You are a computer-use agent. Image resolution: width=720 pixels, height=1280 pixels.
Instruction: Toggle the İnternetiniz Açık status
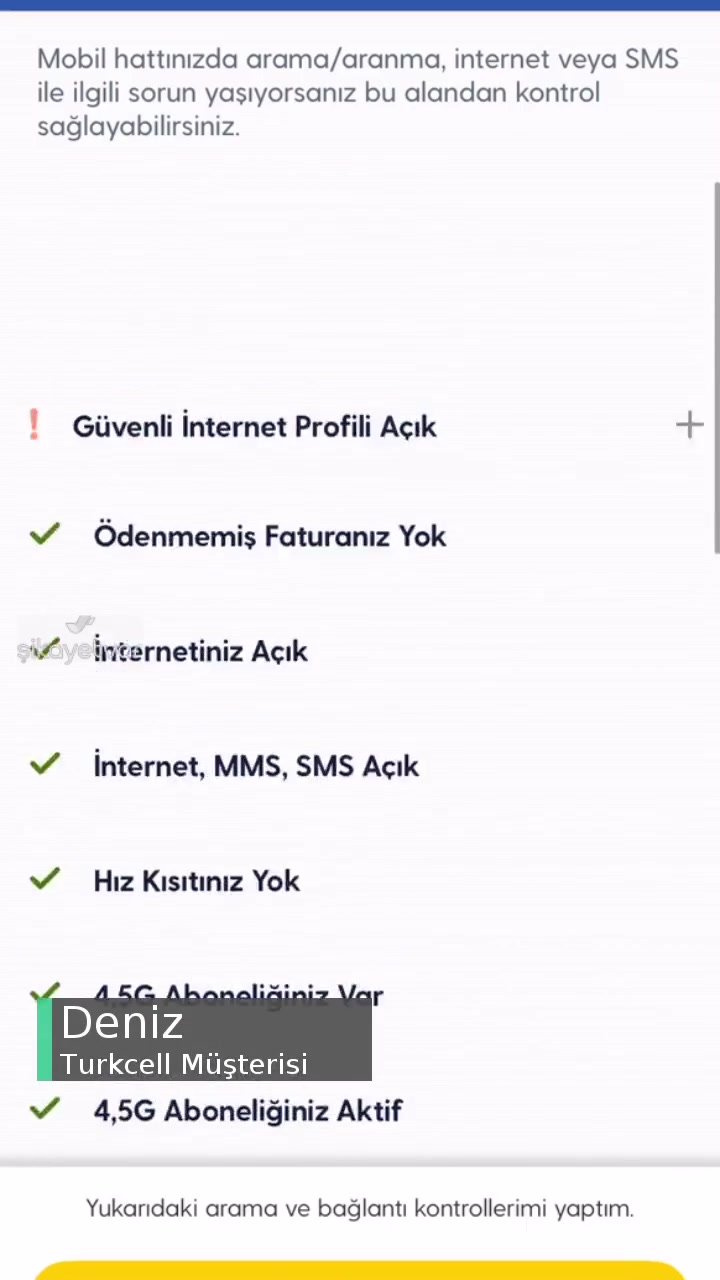point(200,650)
